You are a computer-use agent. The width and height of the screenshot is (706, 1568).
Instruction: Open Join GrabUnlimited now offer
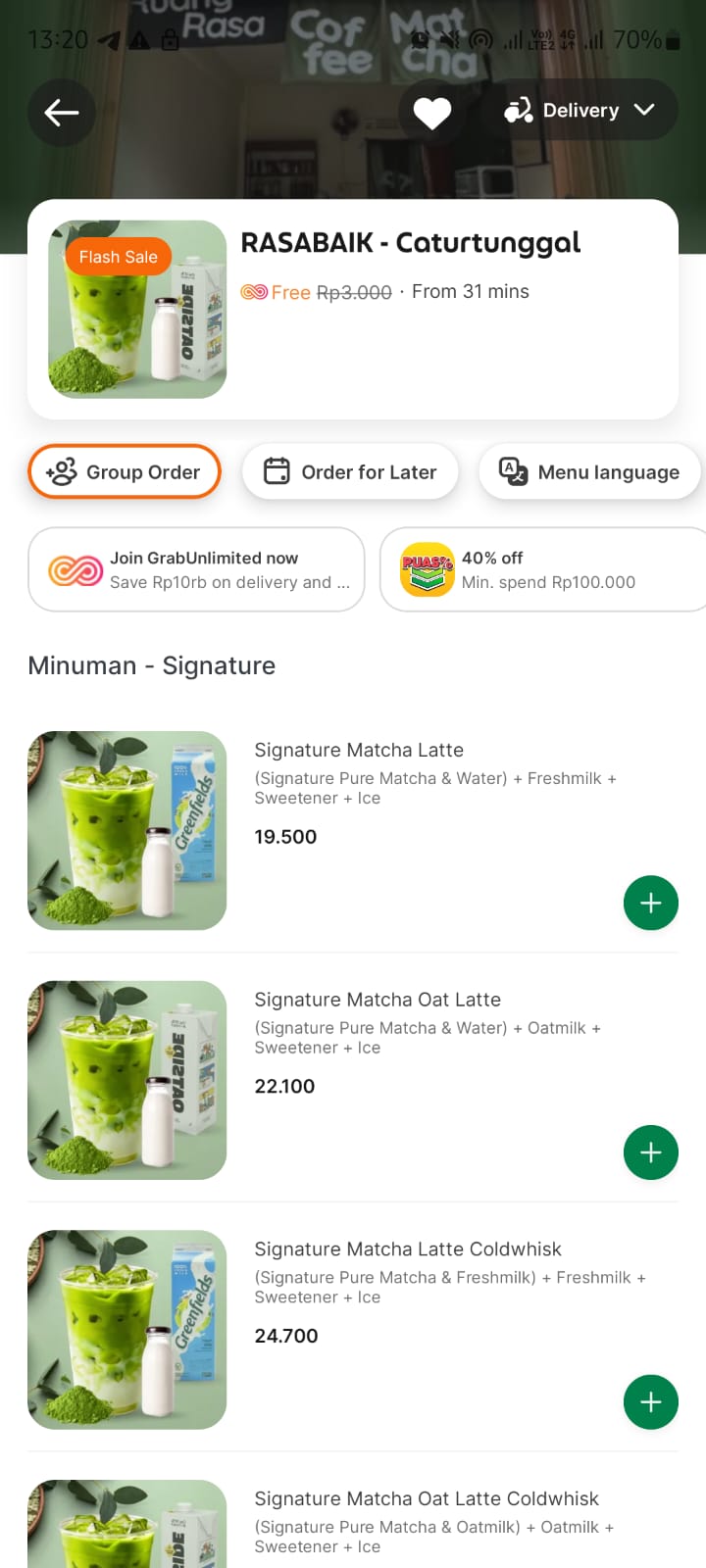(196, 569)
